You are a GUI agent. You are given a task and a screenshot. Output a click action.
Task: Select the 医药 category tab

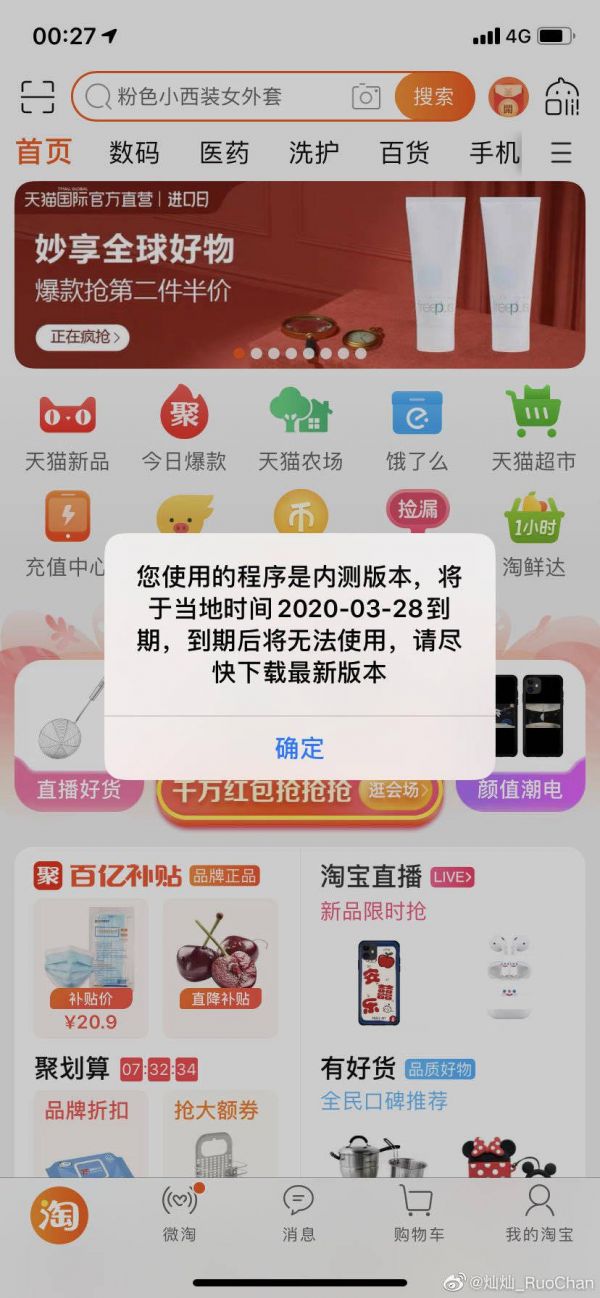coord(224,153)
